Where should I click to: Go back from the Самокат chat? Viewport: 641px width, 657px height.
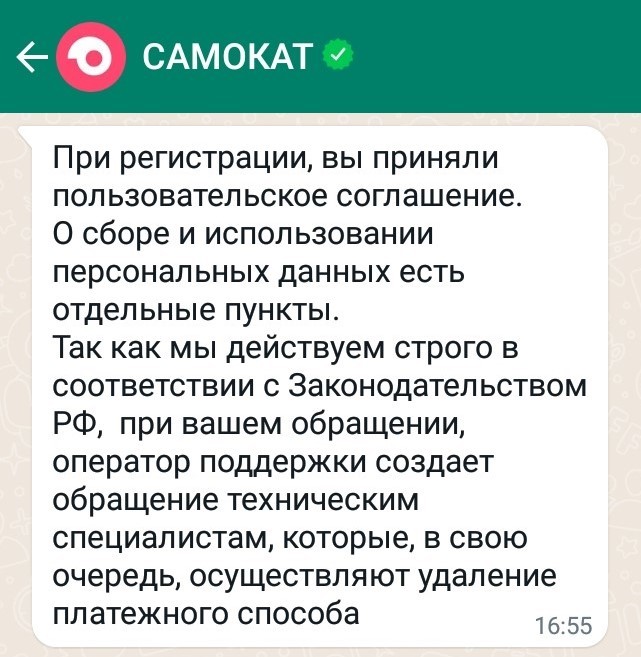click(31, 59)
